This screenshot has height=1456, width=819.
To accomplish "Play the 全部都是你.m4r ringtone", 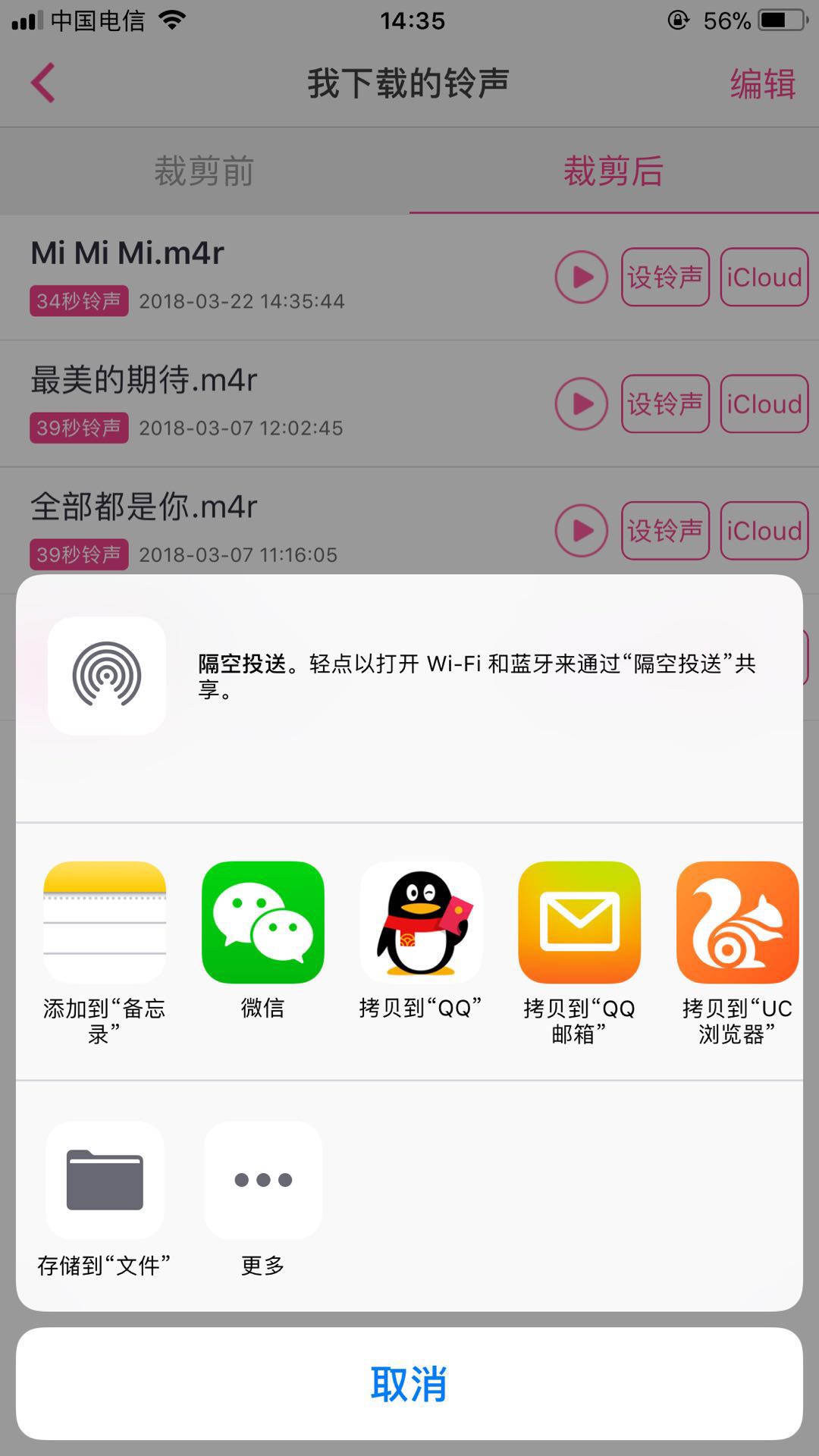I will (x=581, y=530).
